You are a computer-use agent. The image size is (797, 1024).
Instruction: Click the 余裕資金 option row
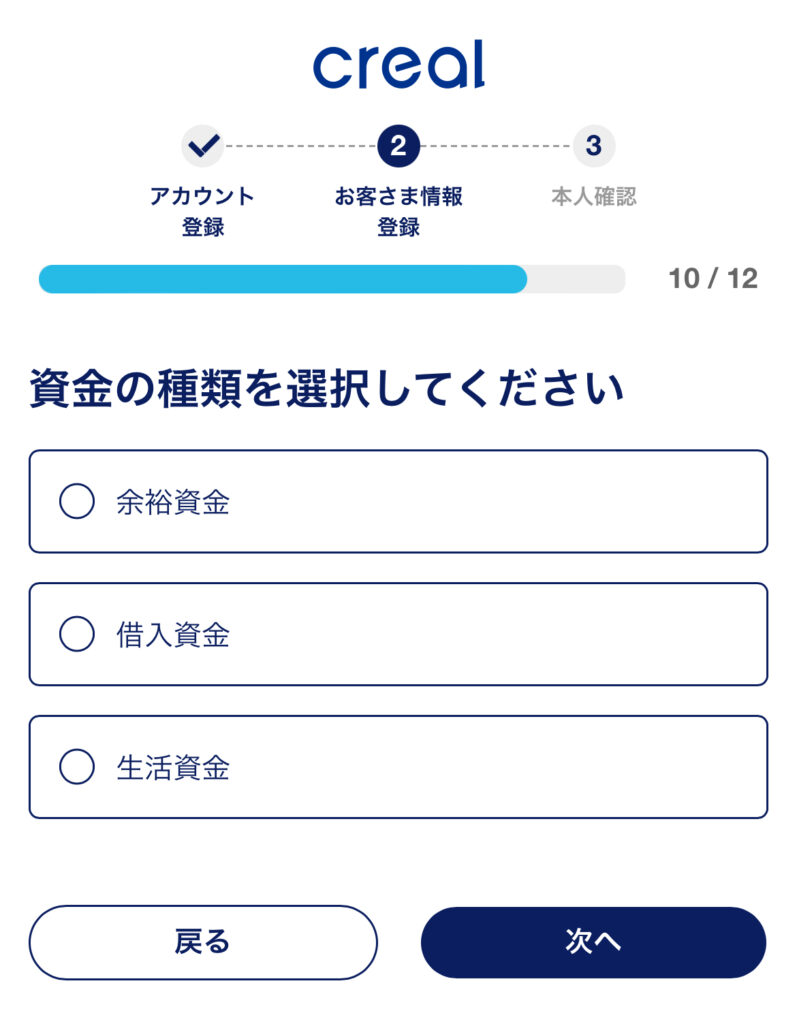tap(398, 501)
